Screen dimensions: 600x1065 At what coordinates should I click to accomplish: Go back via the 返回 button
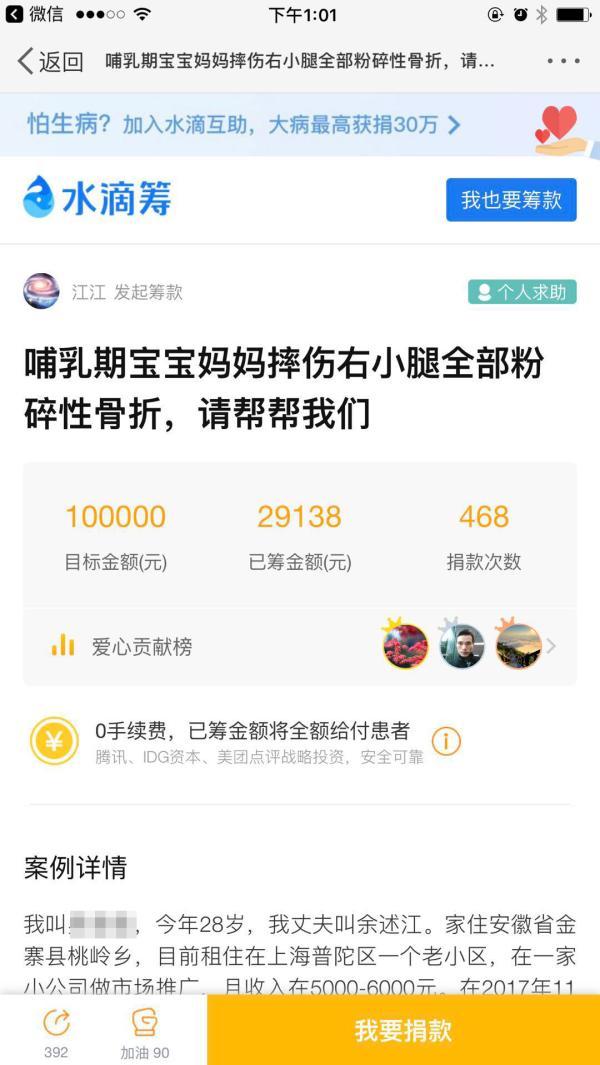tap(50, 62)
